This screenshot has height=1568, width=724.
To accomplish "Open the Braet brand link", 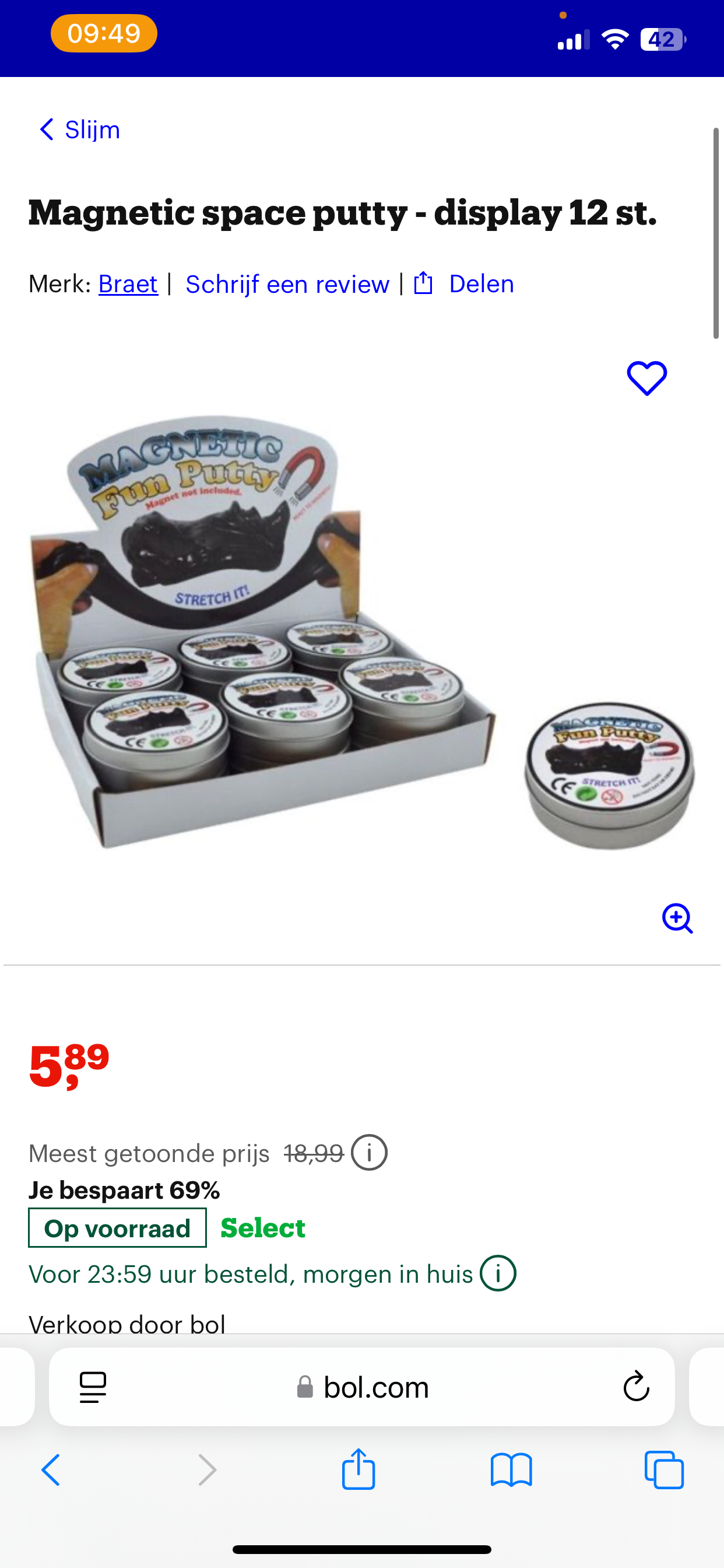I will pyautogui.click(x=128, y=284).
